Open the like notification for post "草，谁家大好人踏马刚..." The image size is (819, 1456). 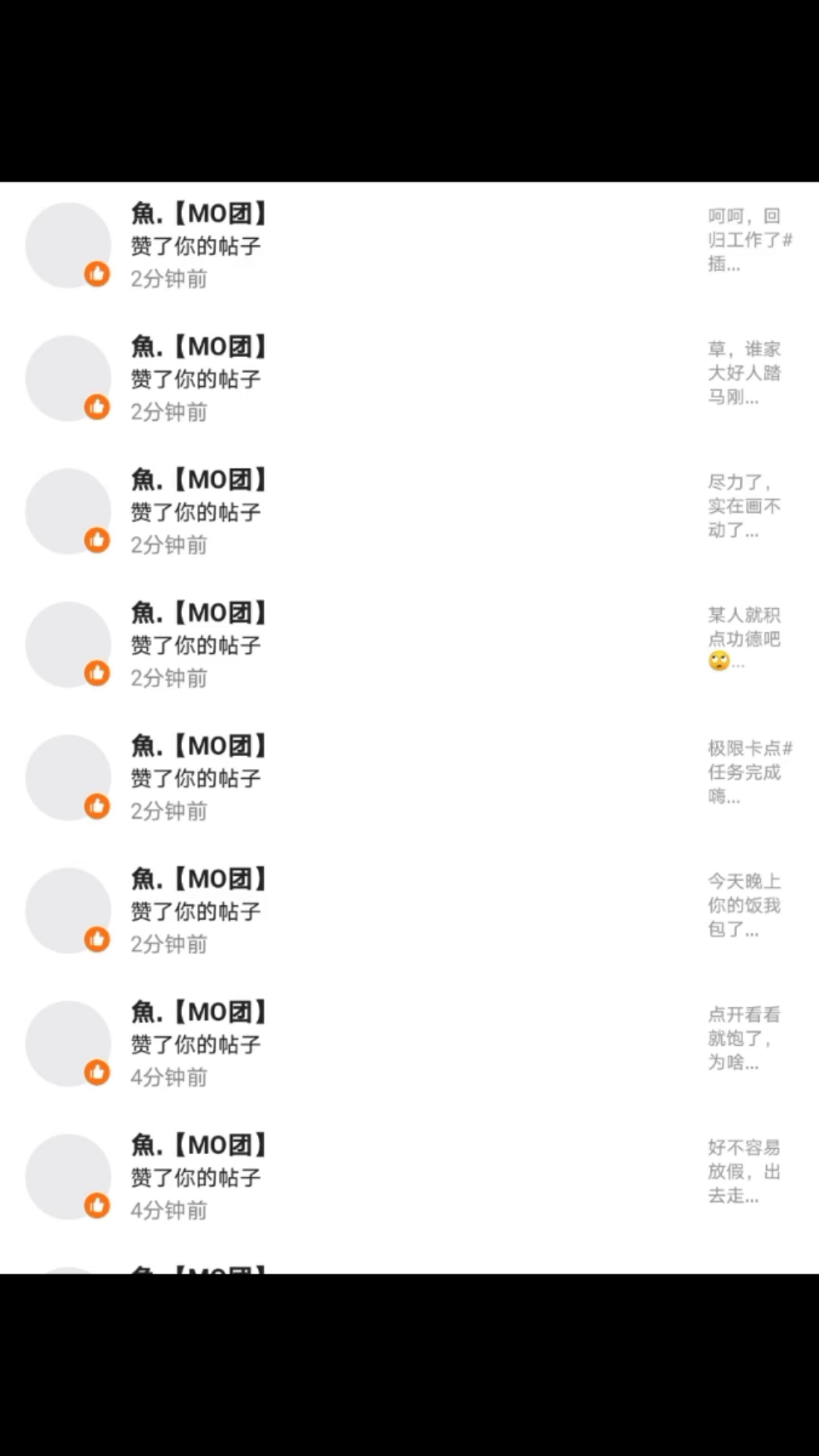(409, 378)
